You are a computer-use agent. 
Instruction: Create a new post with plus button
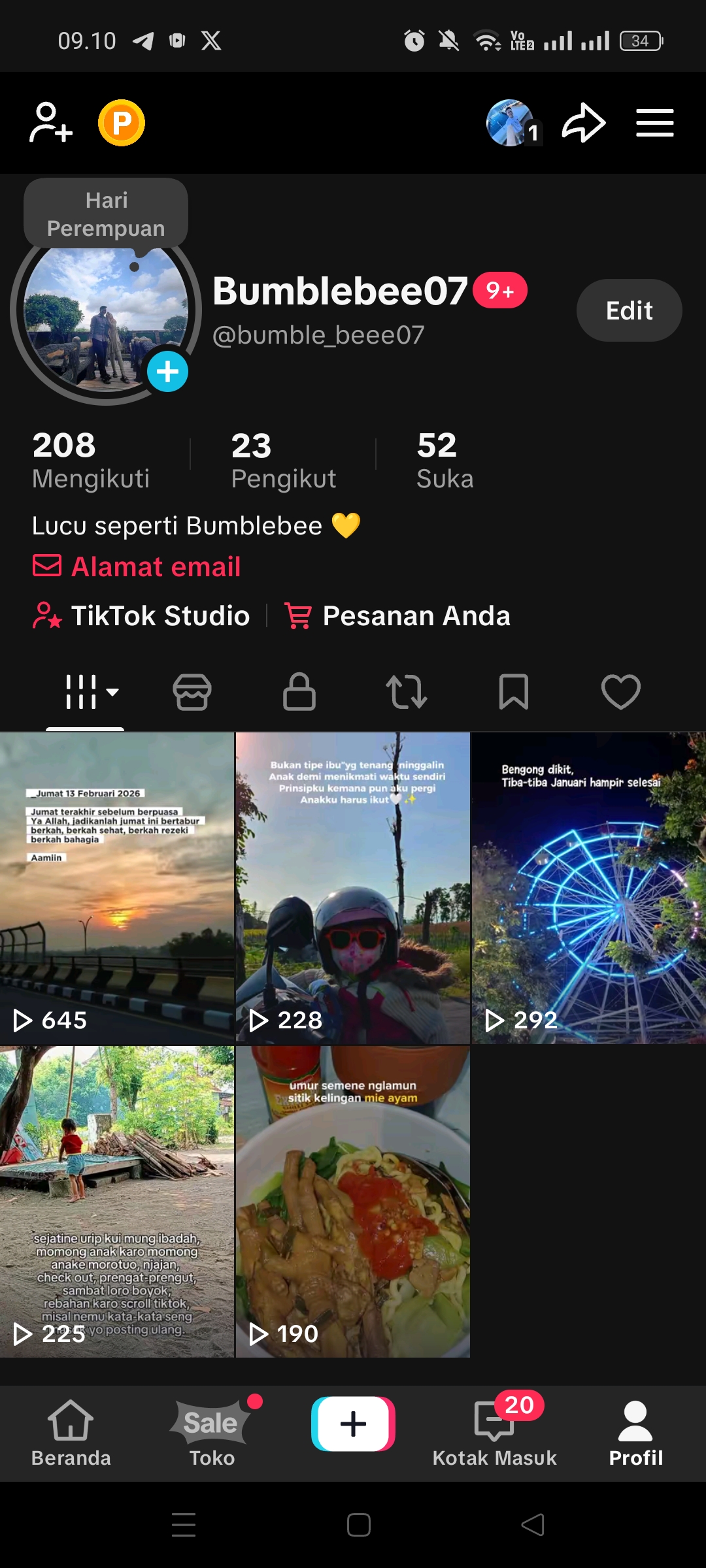[353, 1424]
